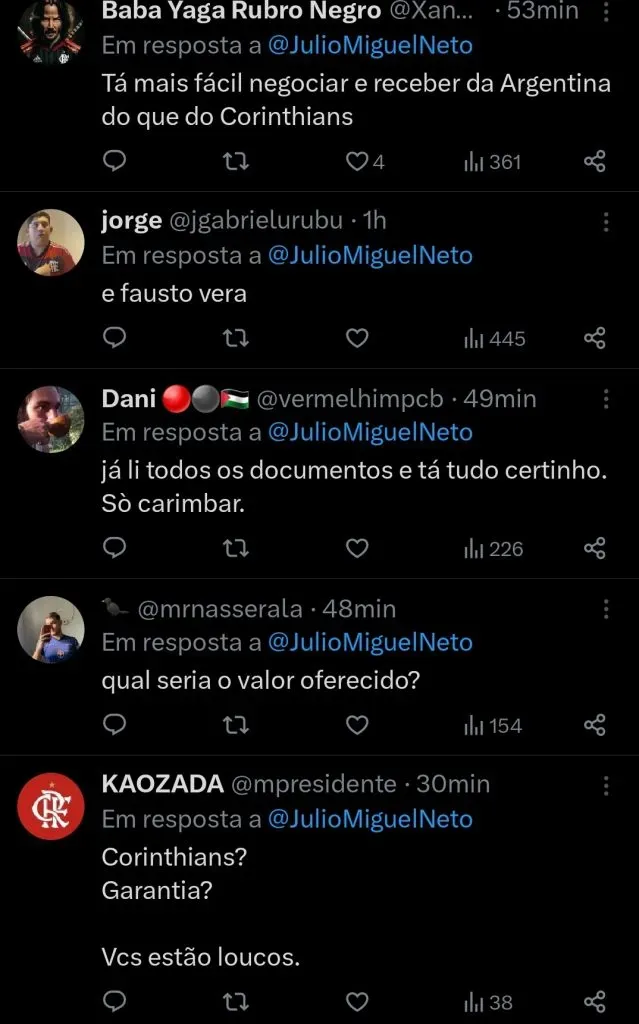This screenshot has width=639, height=1024.
Task: Share the reply from @mrnasserala
Action: [x=594, y=725]
